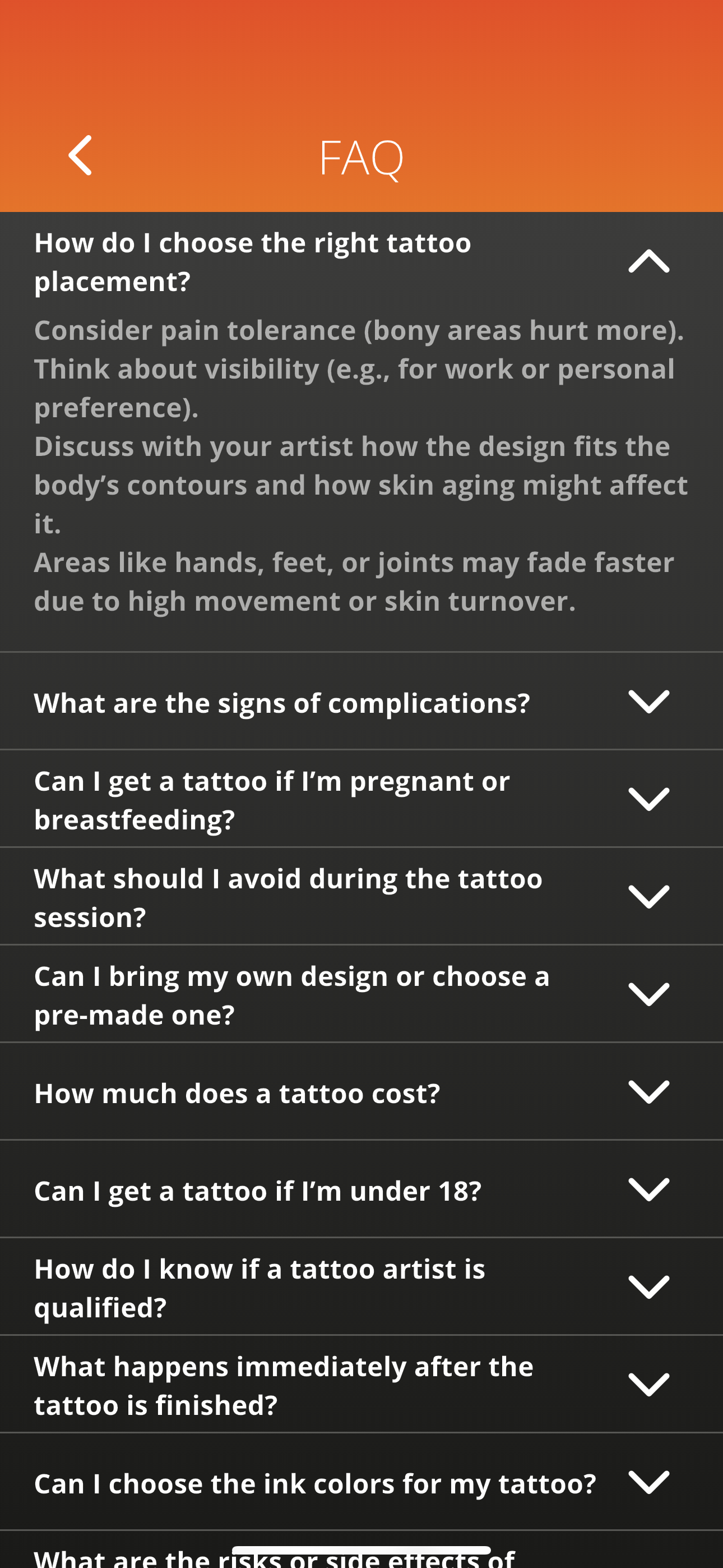723x1568 pixels.
Task: Expand the ink colors question
Action: (x=648, y=1482)
